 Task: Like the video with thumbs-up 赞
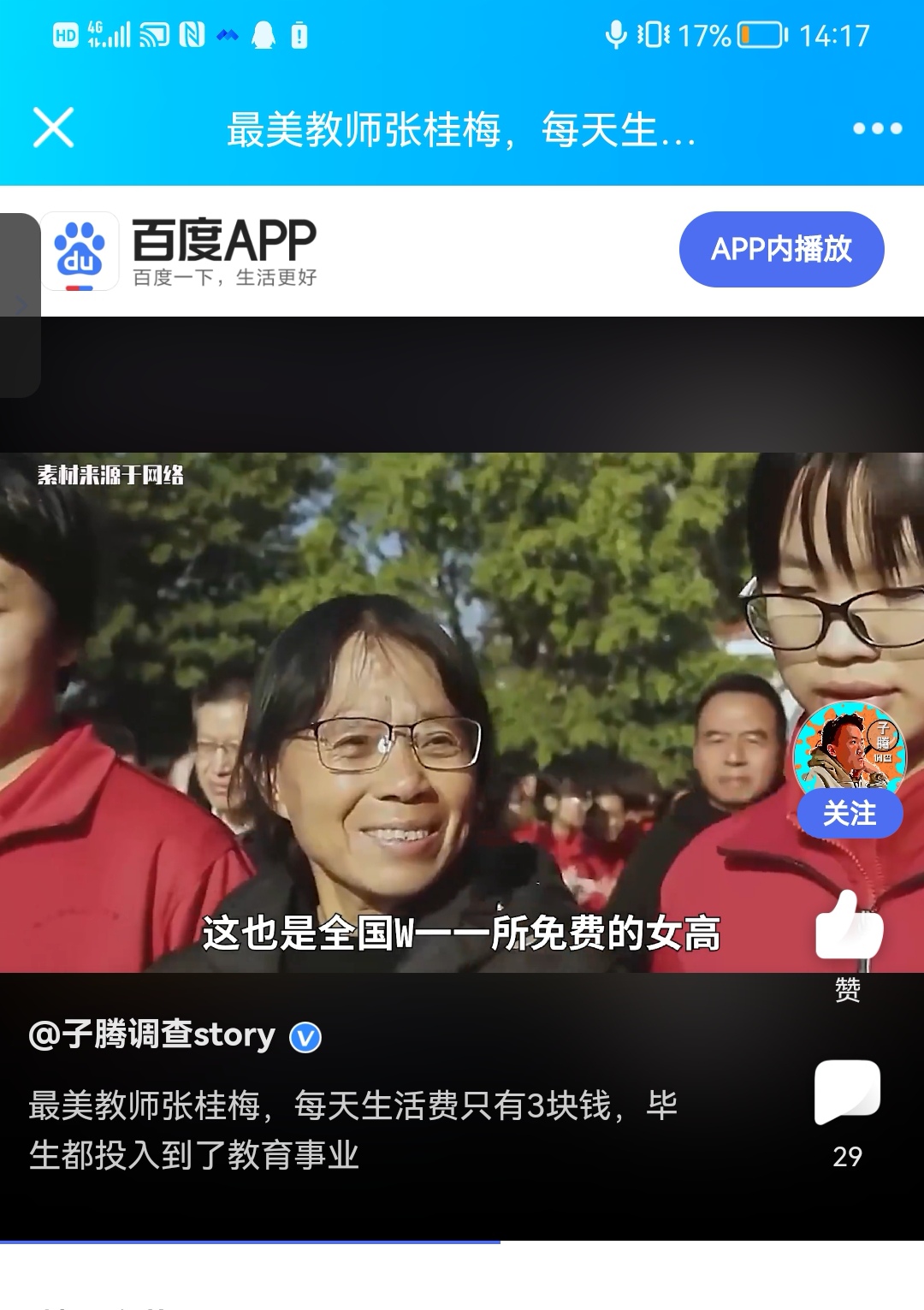coord(848,928)
